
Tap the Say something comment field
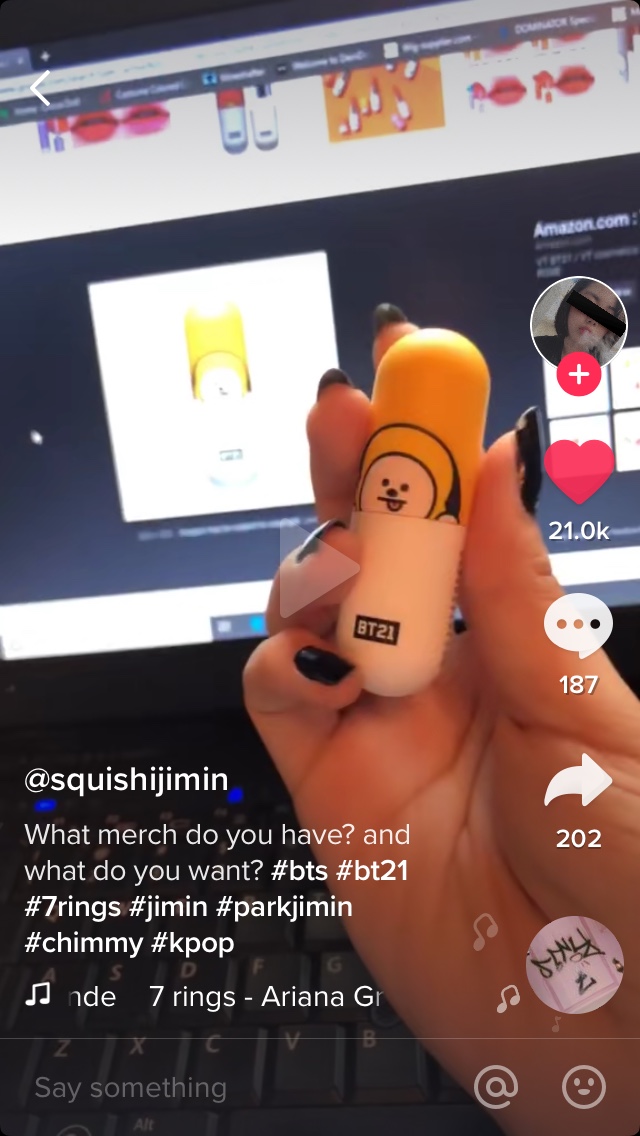[x=131, y=1087]
